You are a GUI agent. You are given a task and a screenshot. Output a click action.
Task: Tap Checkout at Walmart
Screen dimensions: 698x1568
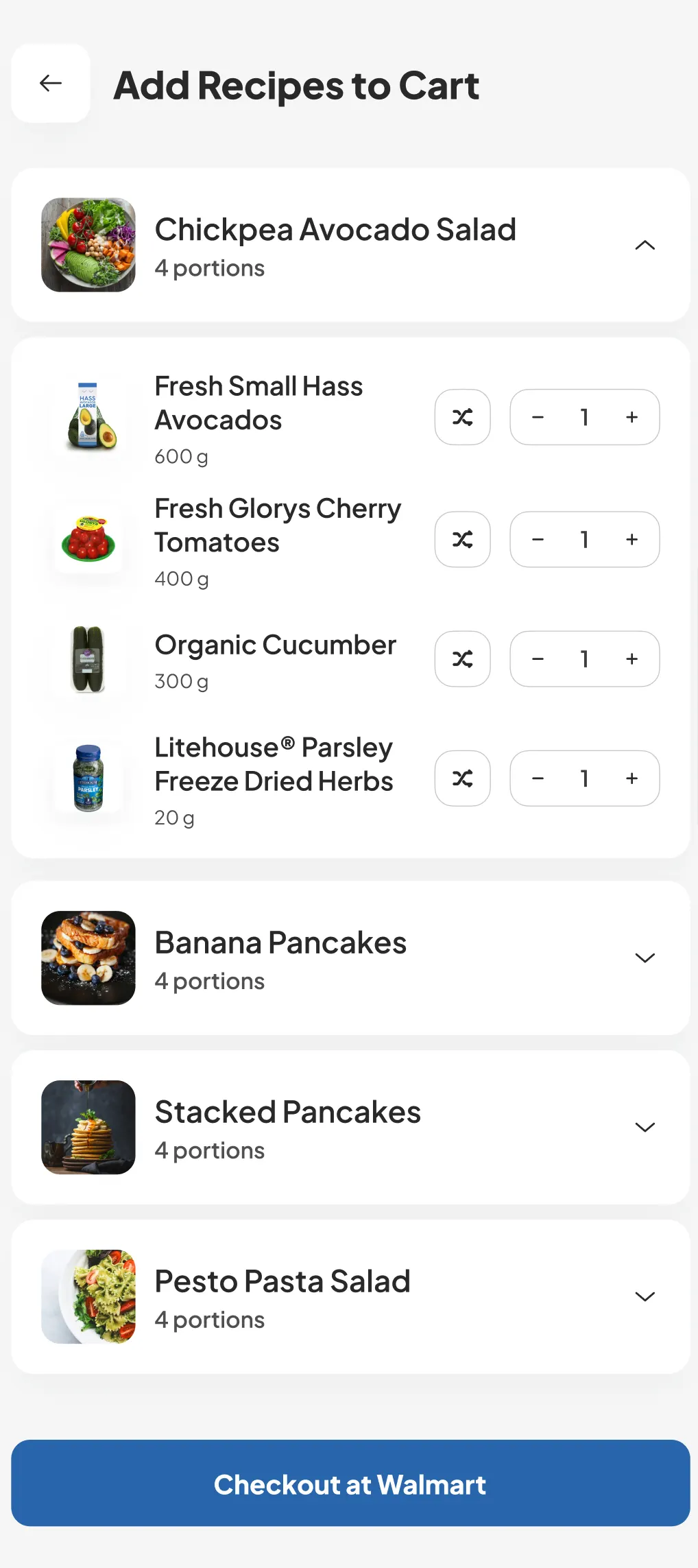click(x=350, y=1484)
